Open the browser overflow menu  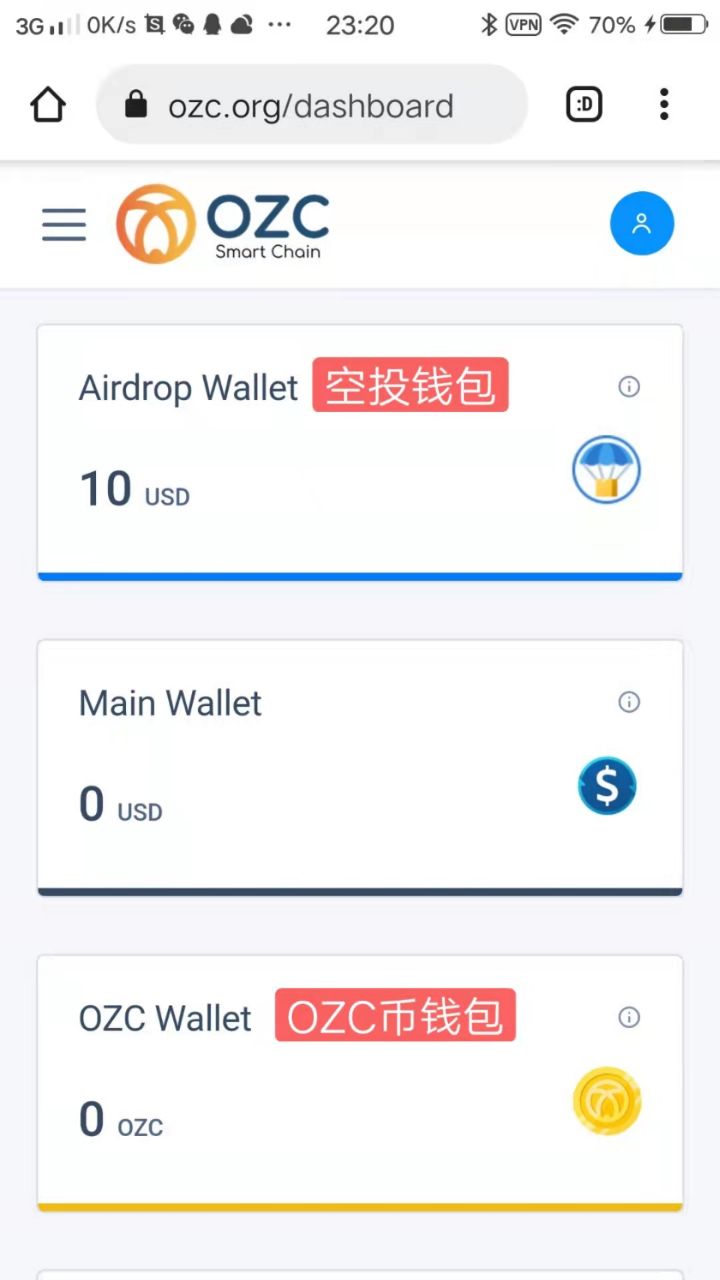664,104
